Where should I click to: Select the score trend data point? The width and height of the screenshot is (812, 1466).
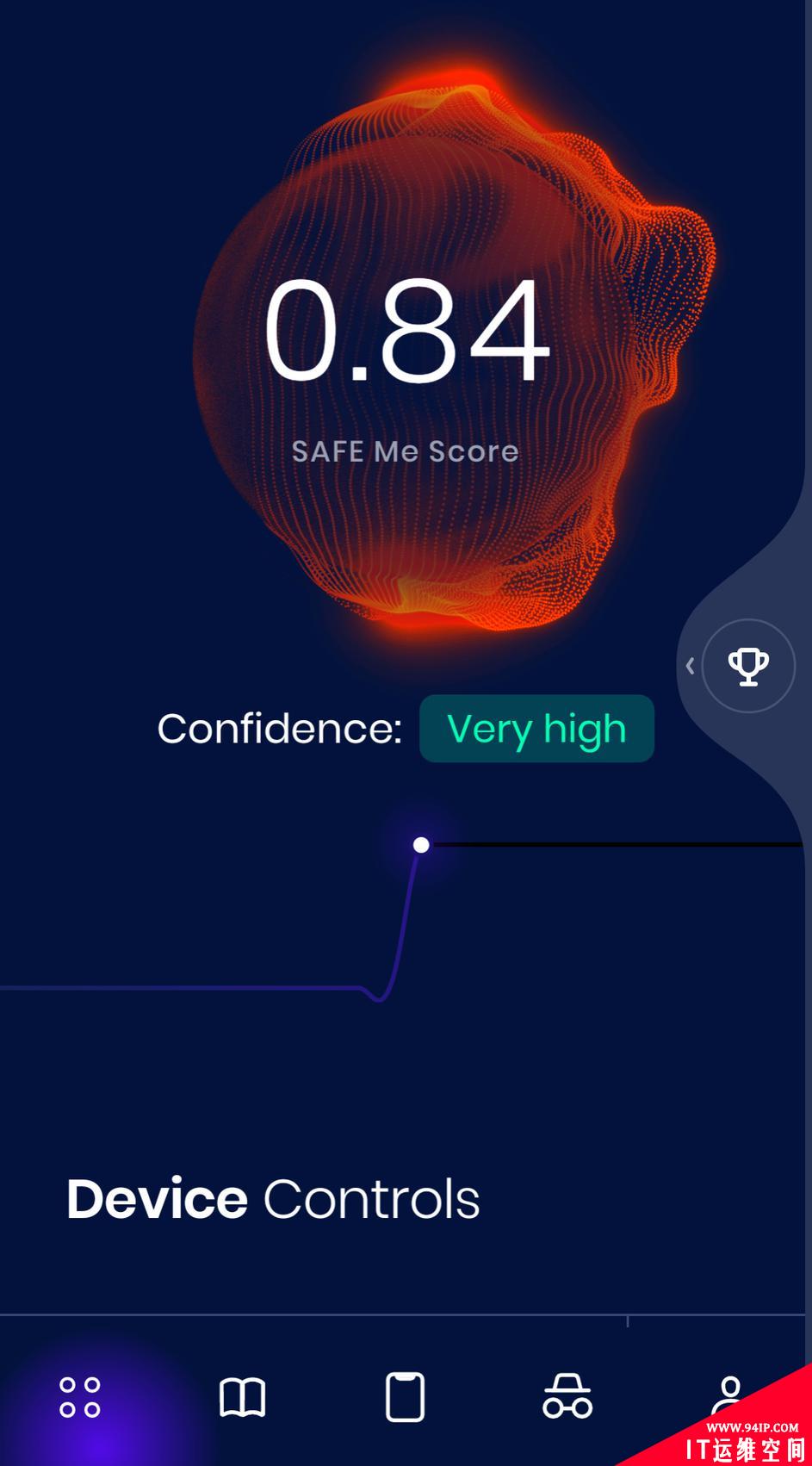click(x=421, y=845)
